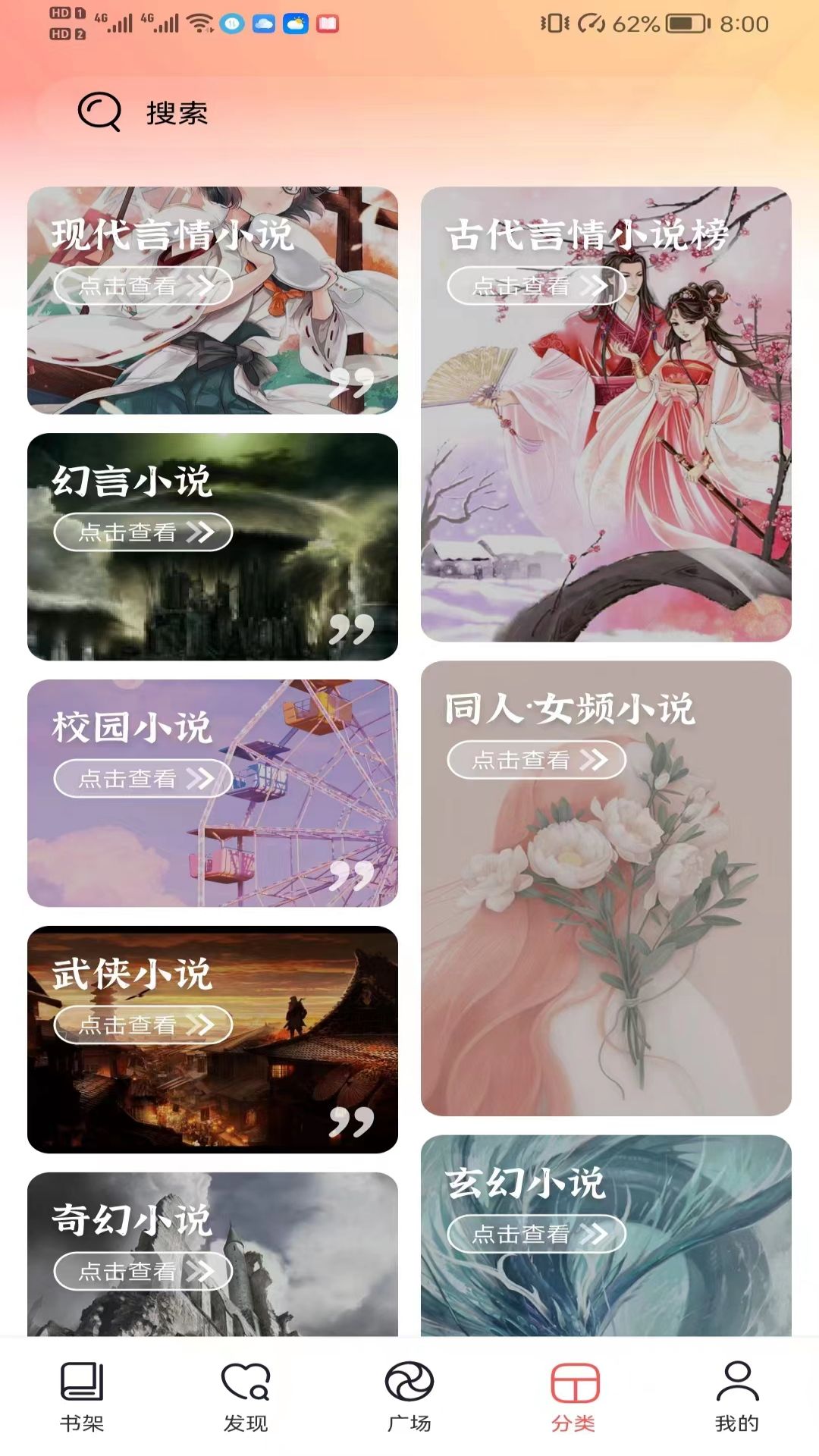Viewport: 819px width, 1456px height.
Task: Select the 分类 tab
Action: coord(573,1397)
